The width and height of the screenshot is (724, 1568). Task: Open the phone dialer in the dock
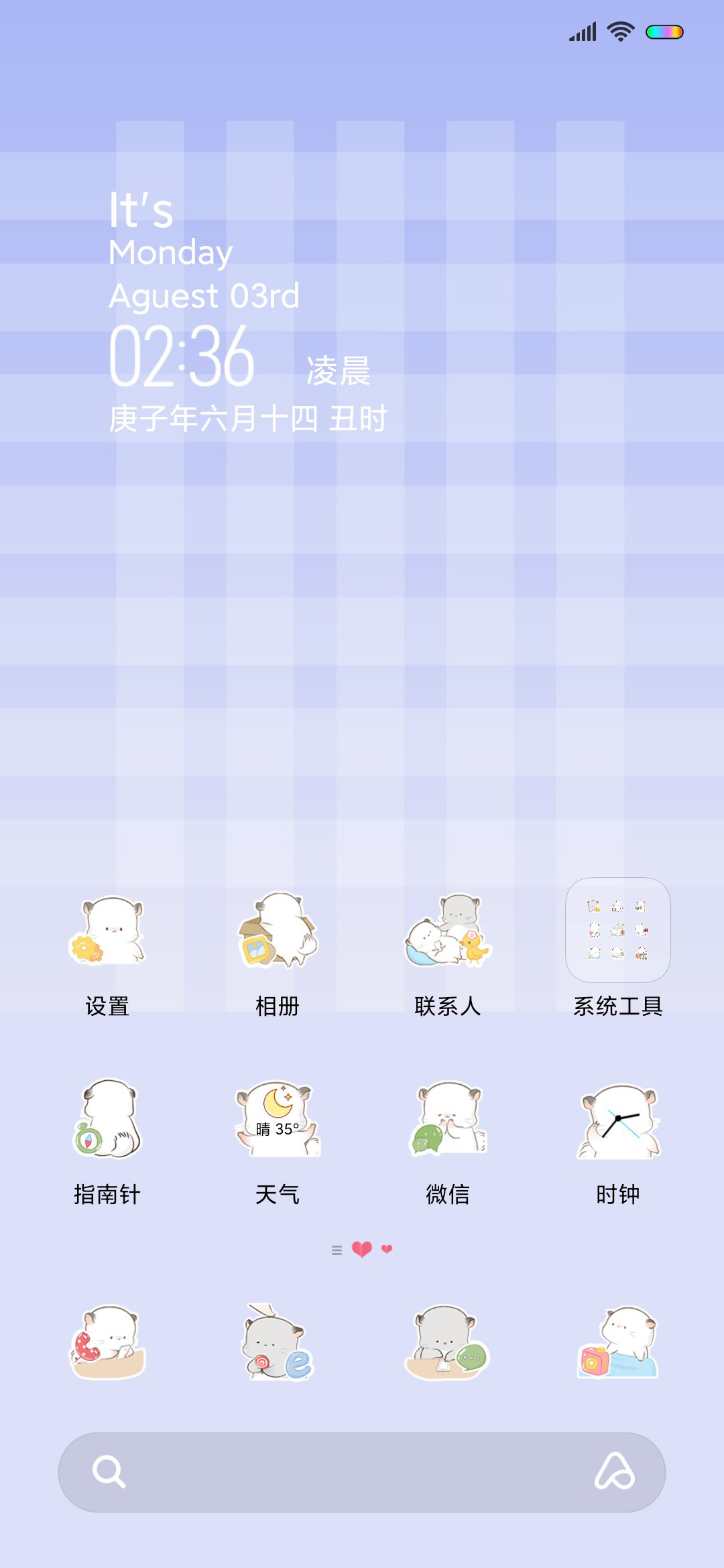tap(107, 1342)
